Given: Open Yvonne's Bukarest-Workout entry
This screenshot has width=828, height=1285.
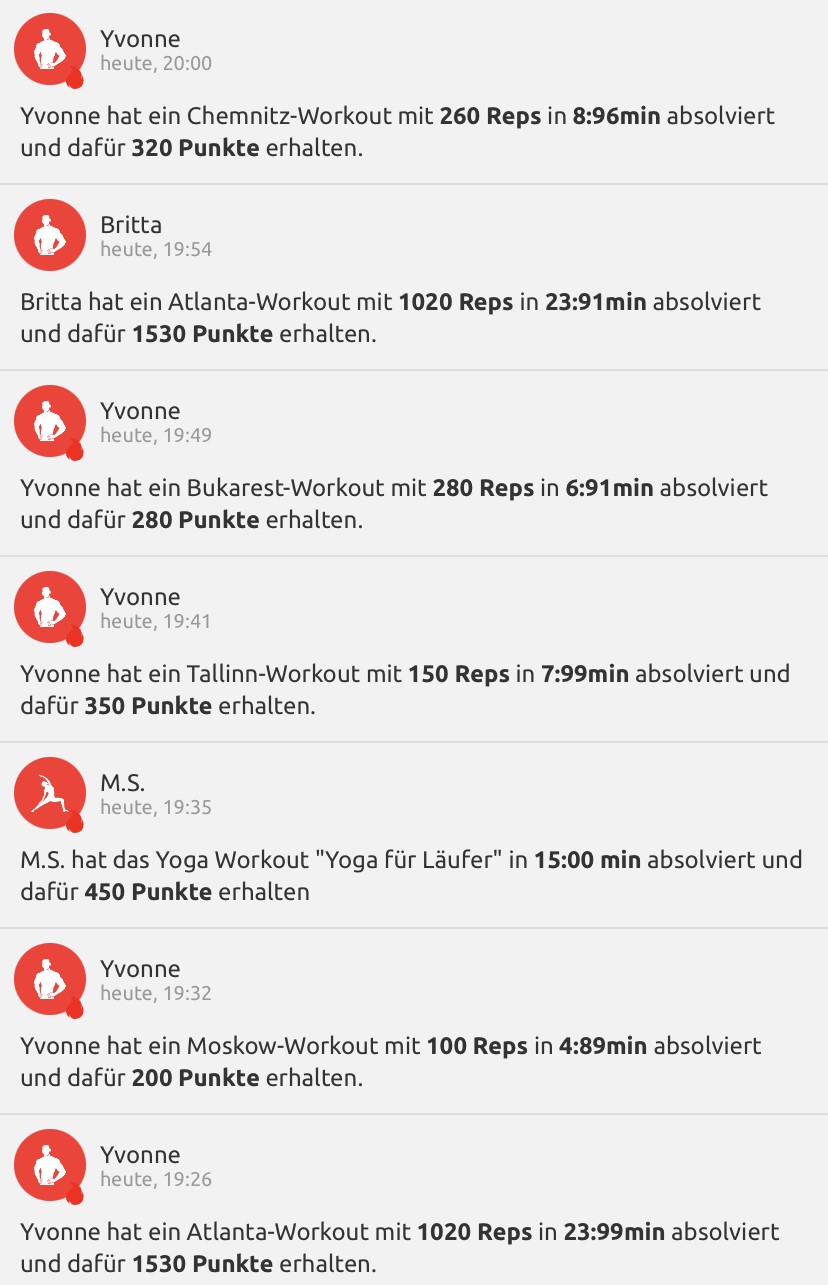Looking at the screenshot, I should pos(414,503).
